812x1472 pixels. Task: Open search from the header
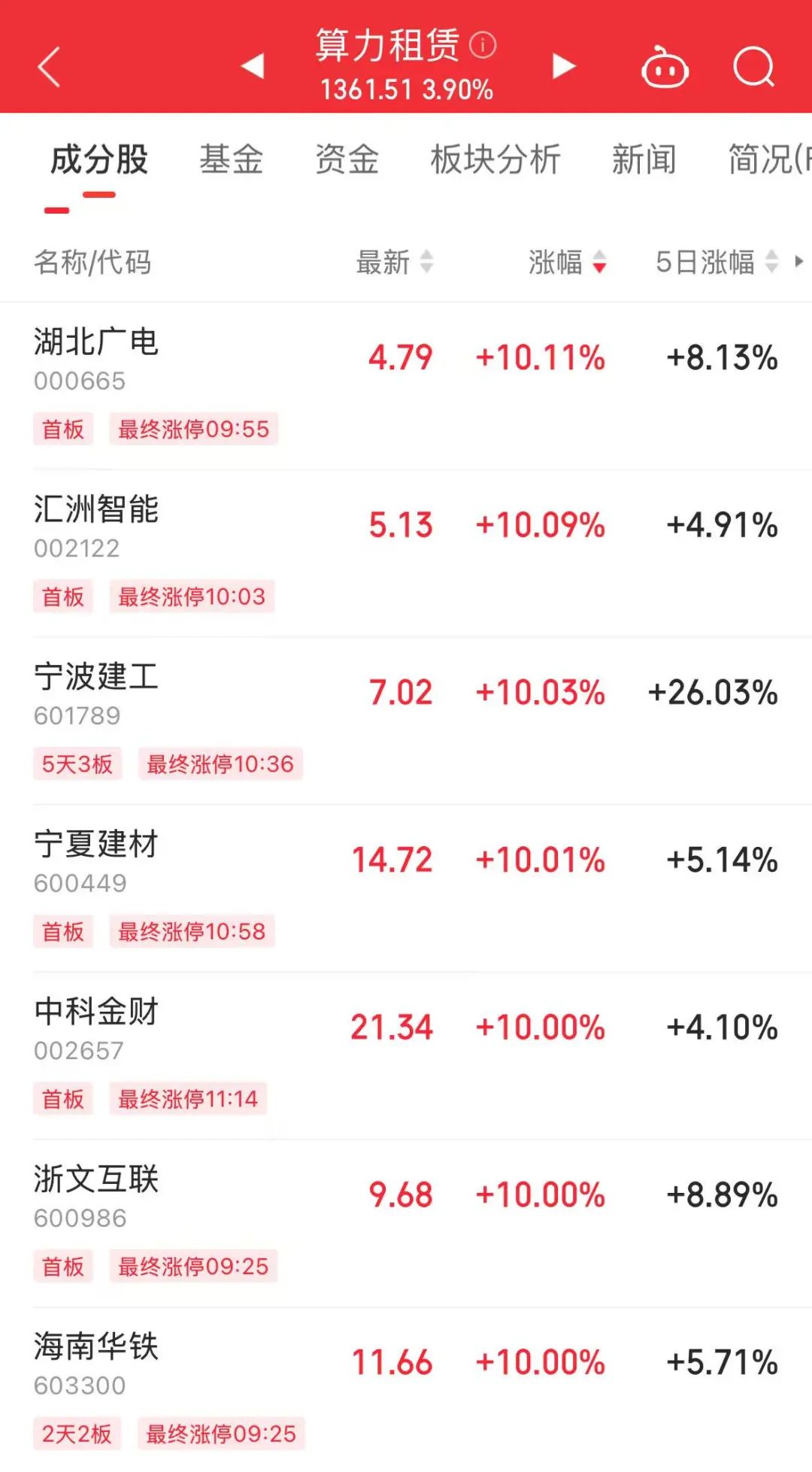coord(753,68)
